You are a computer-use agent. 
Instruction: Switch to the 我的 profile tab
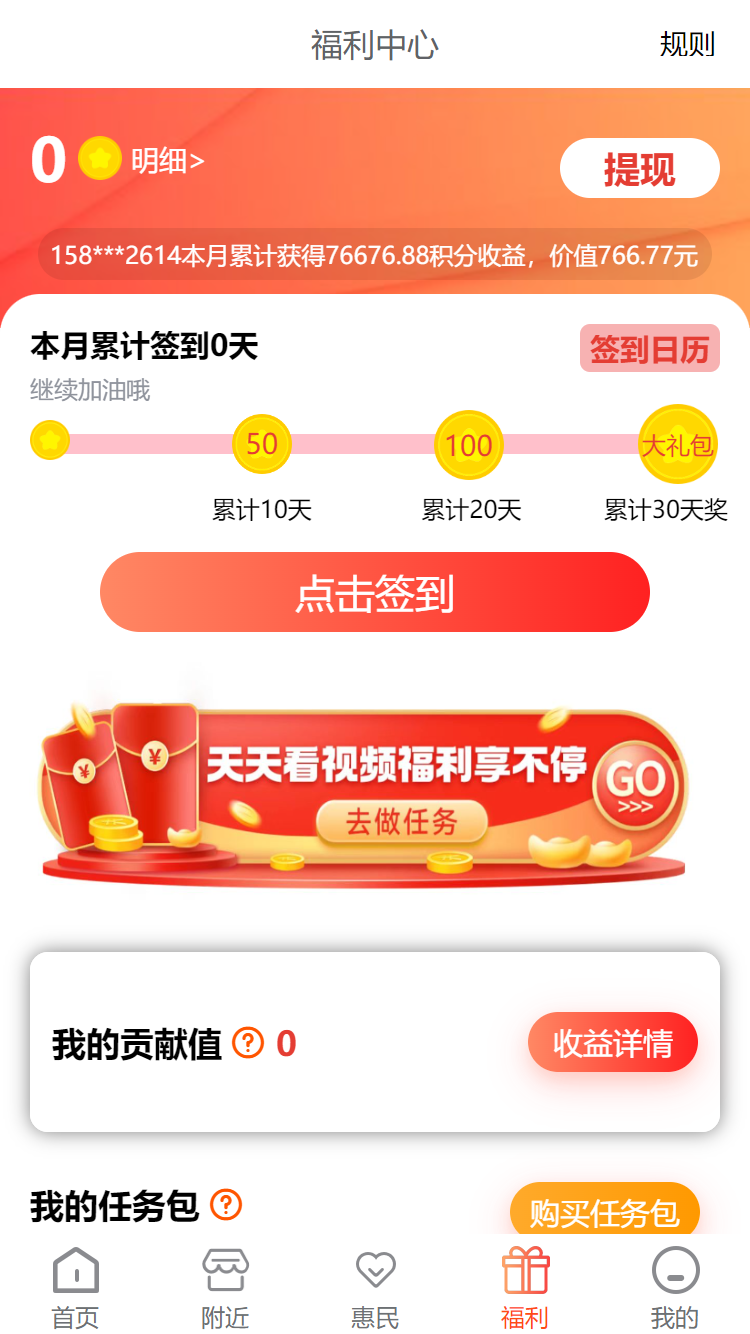coord(675,1288)
